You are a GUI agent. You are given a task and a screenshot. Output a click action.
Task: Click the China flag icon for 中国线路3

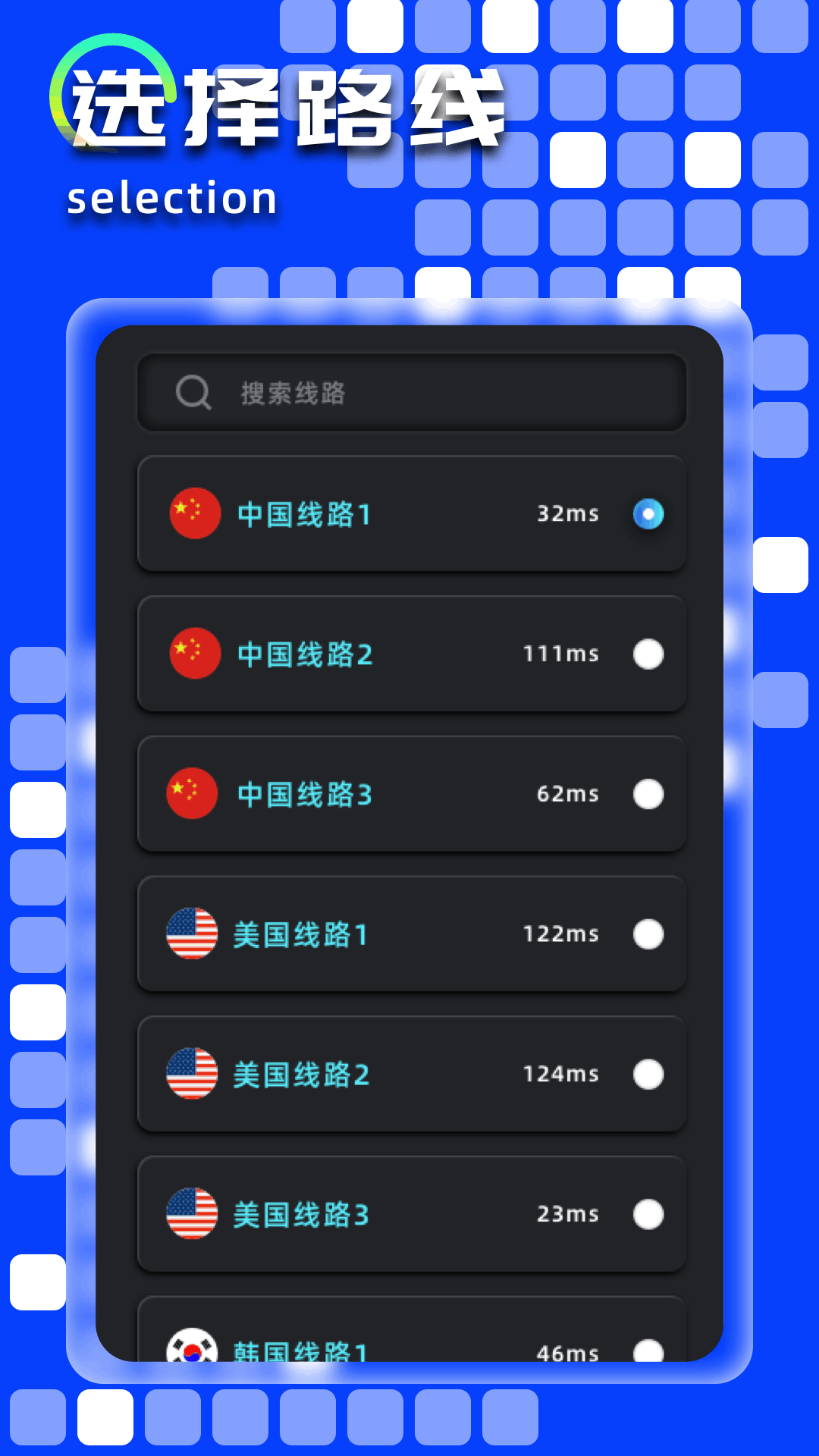(192, 794)
